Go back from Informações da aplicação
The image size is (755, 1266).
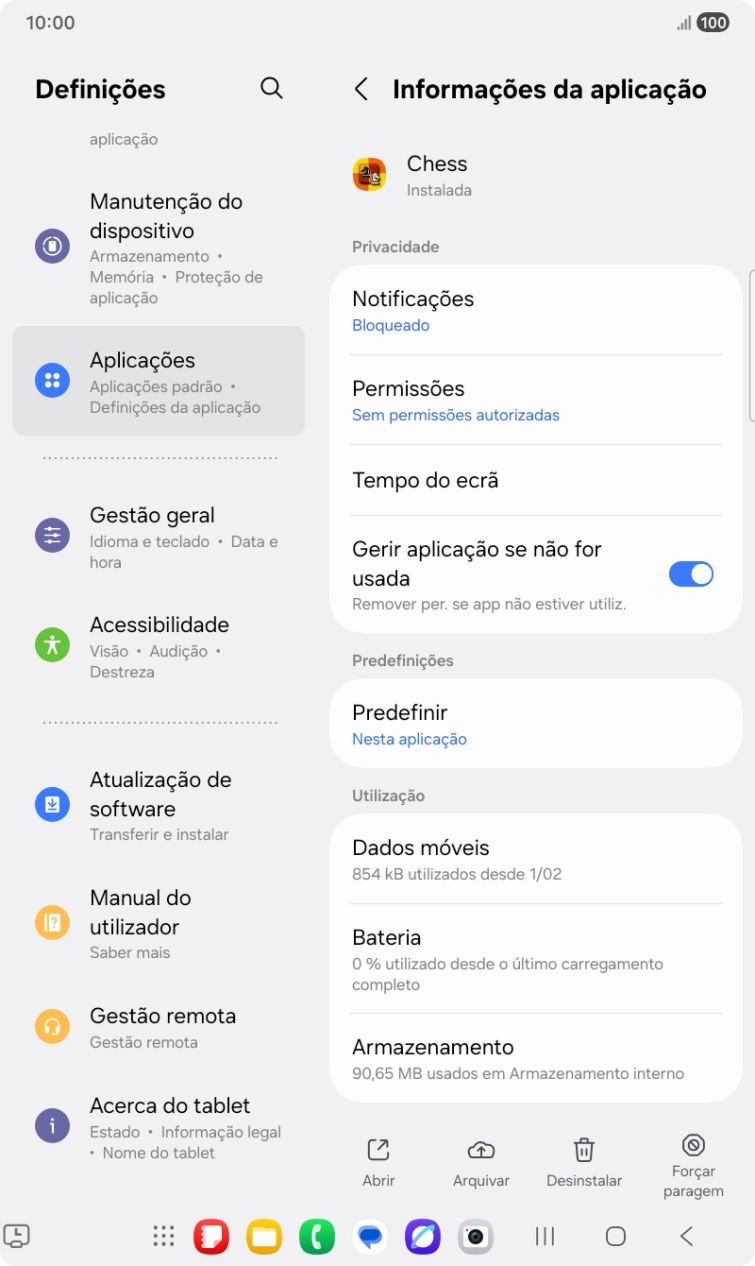[x=362, y=89]
